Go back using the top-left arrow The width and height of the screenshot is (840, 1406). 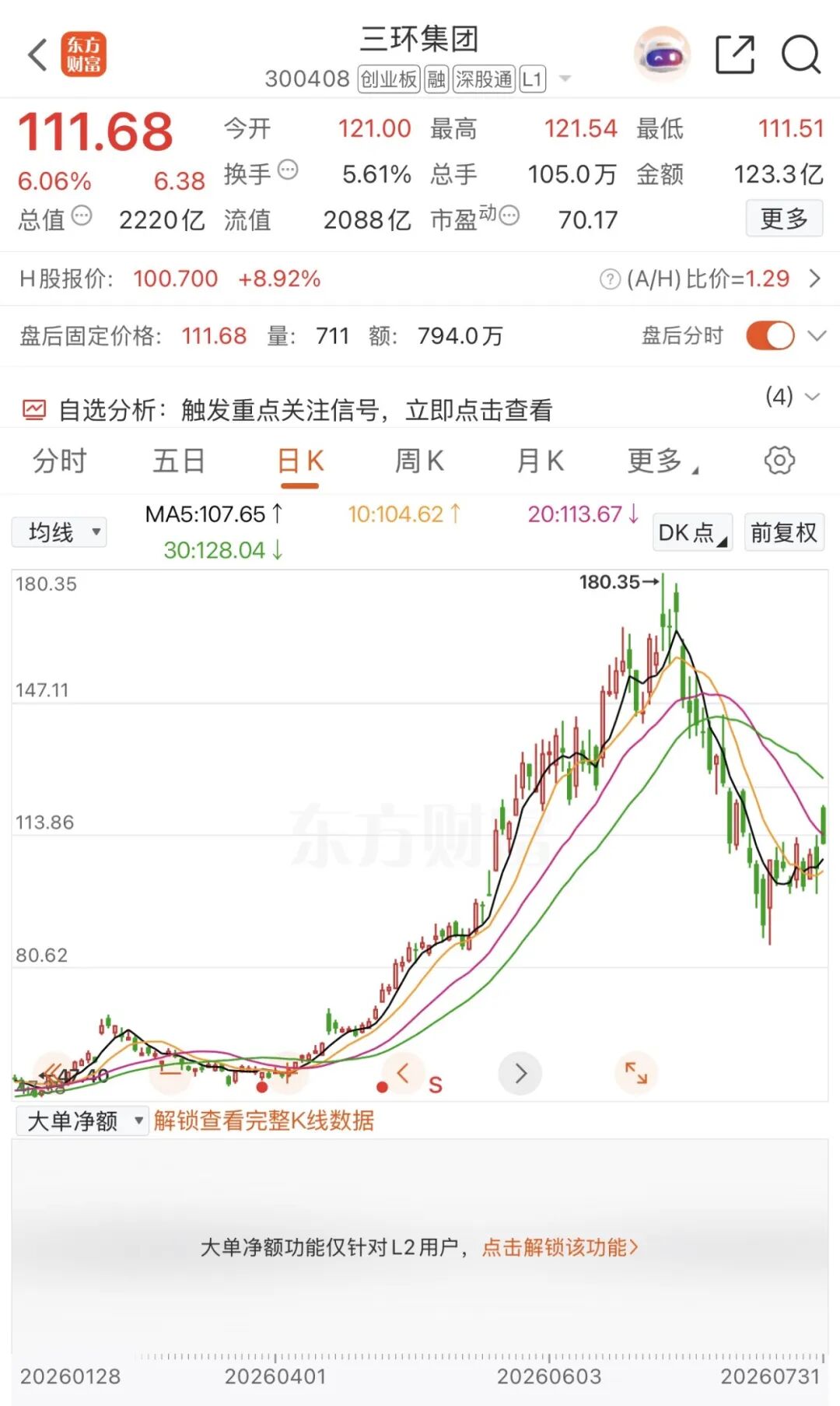coord(37,54)
